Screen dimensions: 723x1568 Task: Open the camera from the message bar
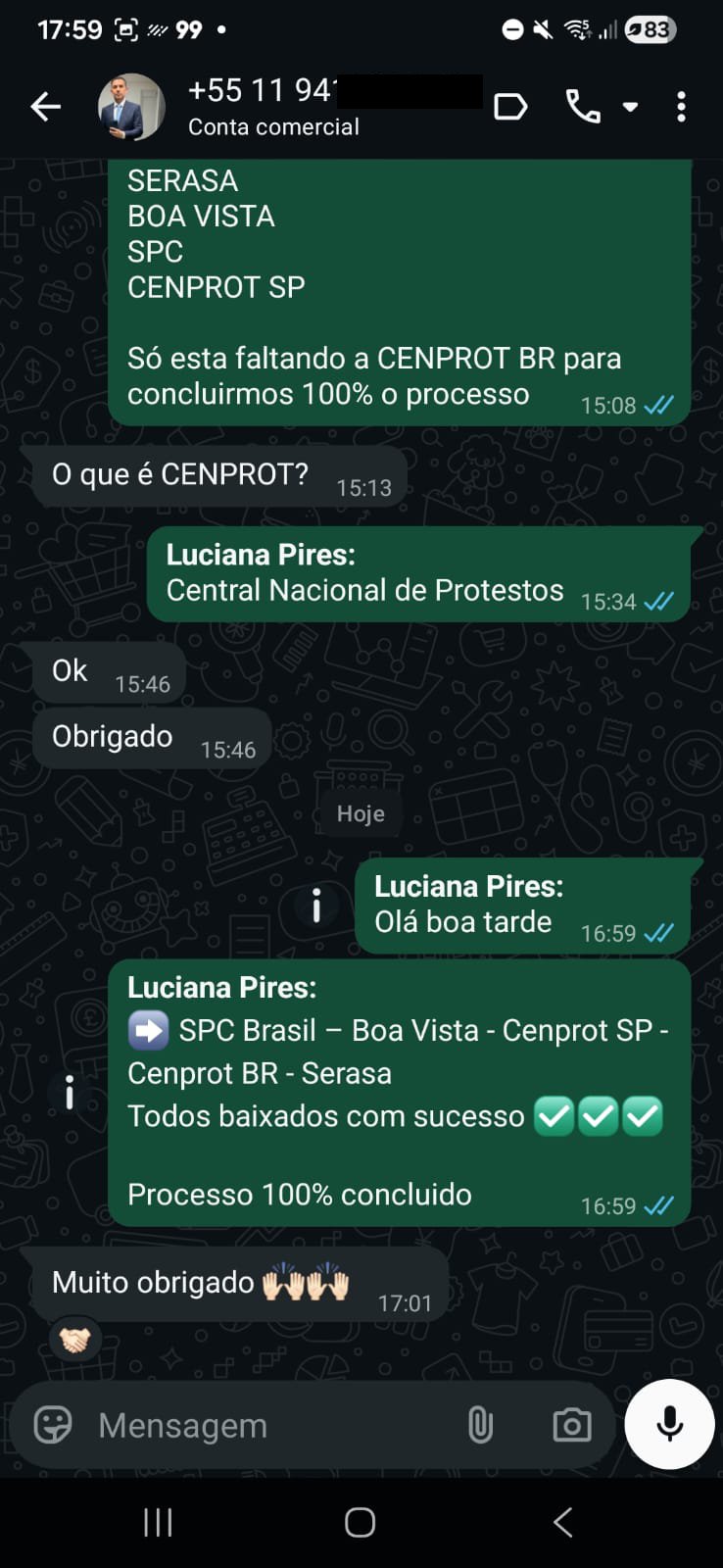571,1426
